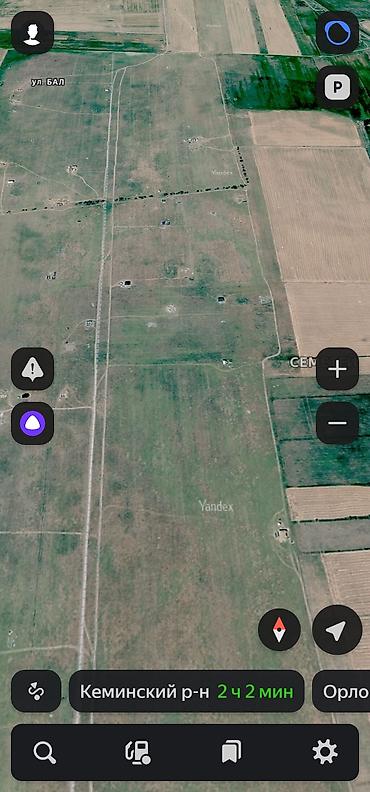Open the gas station payment tab
370x792 pixels.
point(138,753)
